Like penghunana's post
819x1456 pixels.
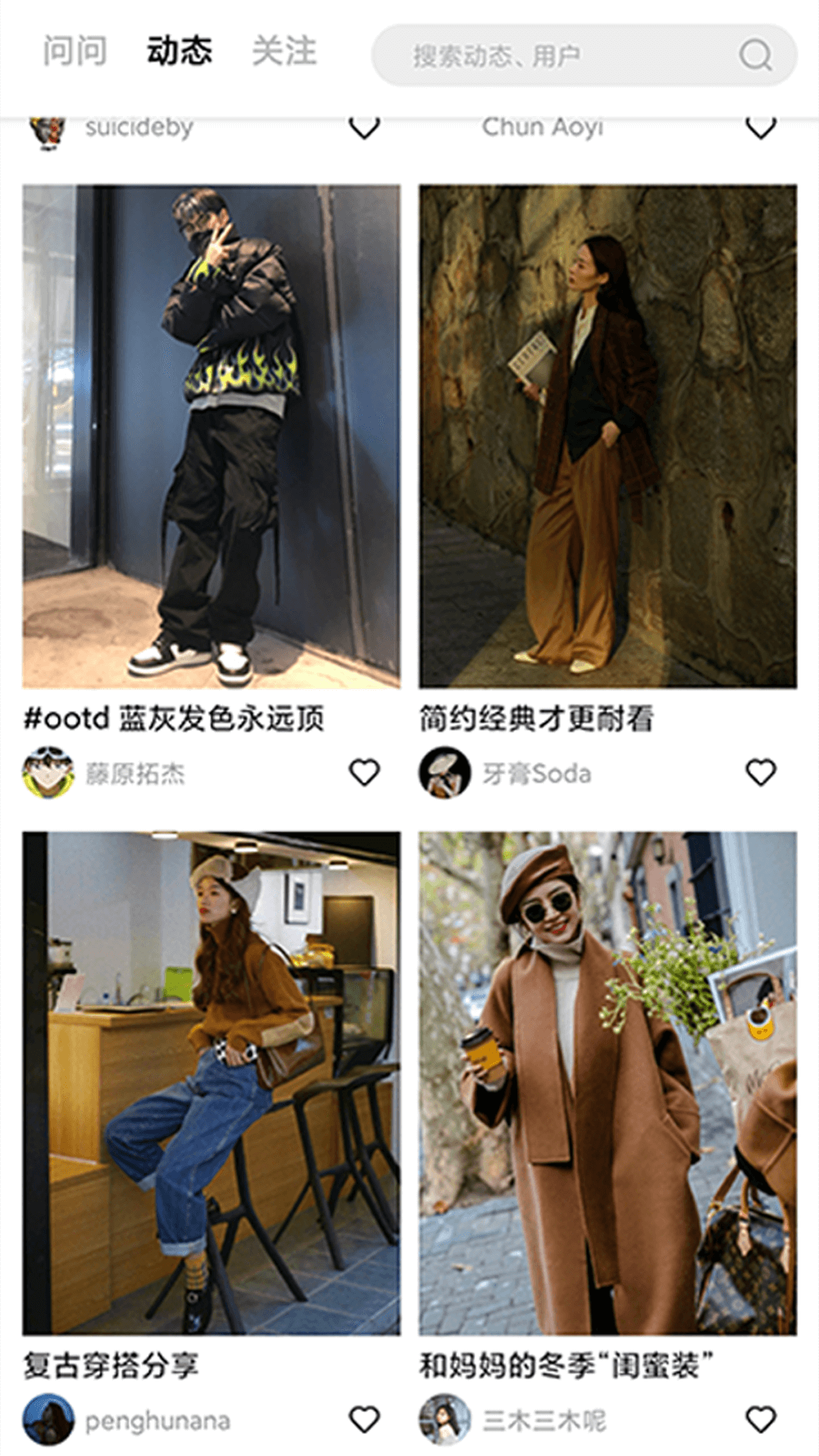click(364, 1420)
